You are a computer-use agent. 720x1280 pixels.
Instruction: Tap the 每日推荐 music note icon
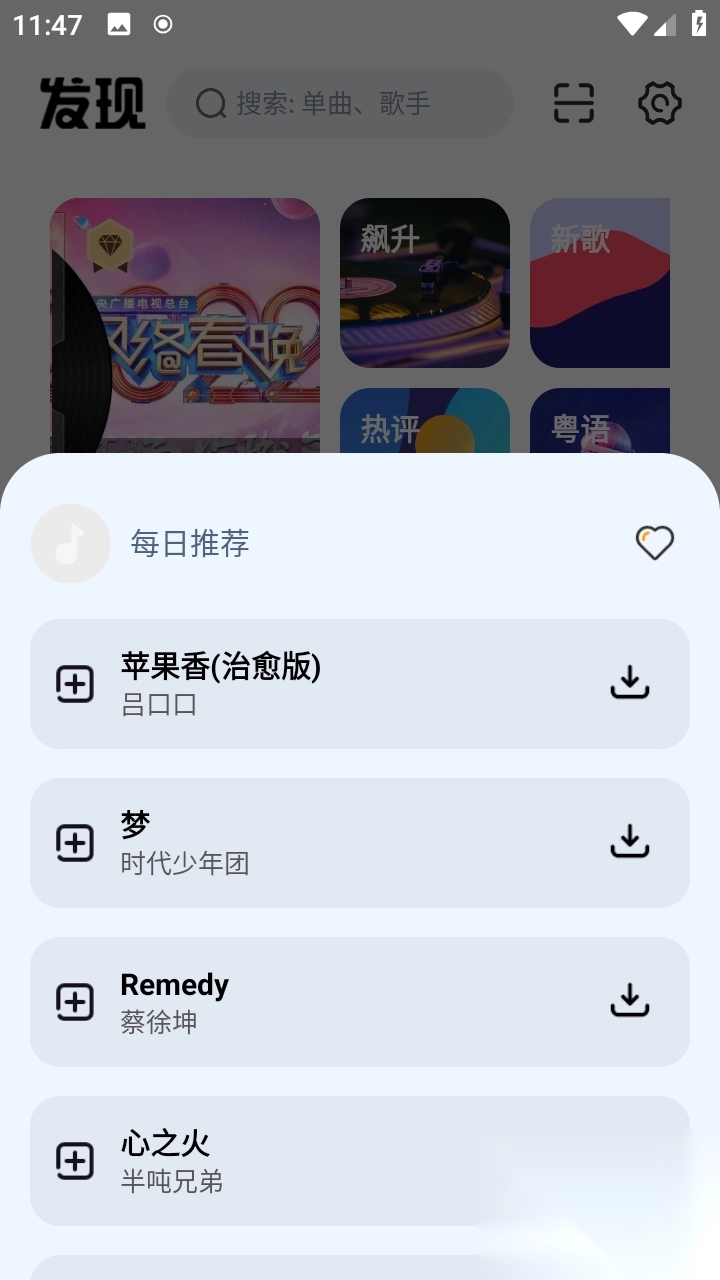pos(70,543)
